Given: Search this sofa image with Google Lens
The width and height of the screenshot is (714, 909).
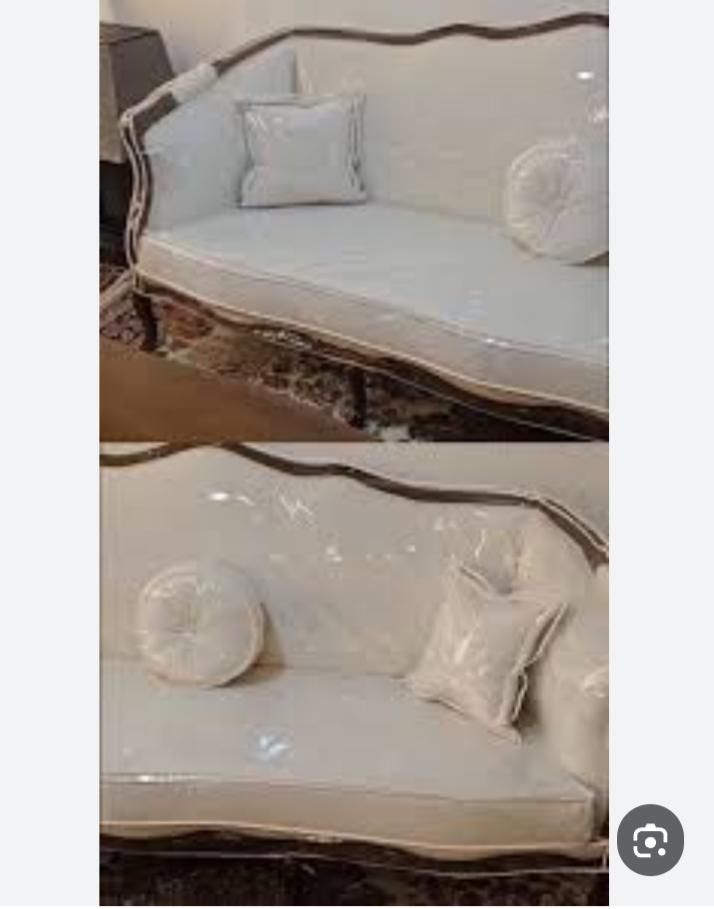Looking at the screenshot, I should point(650,842).
